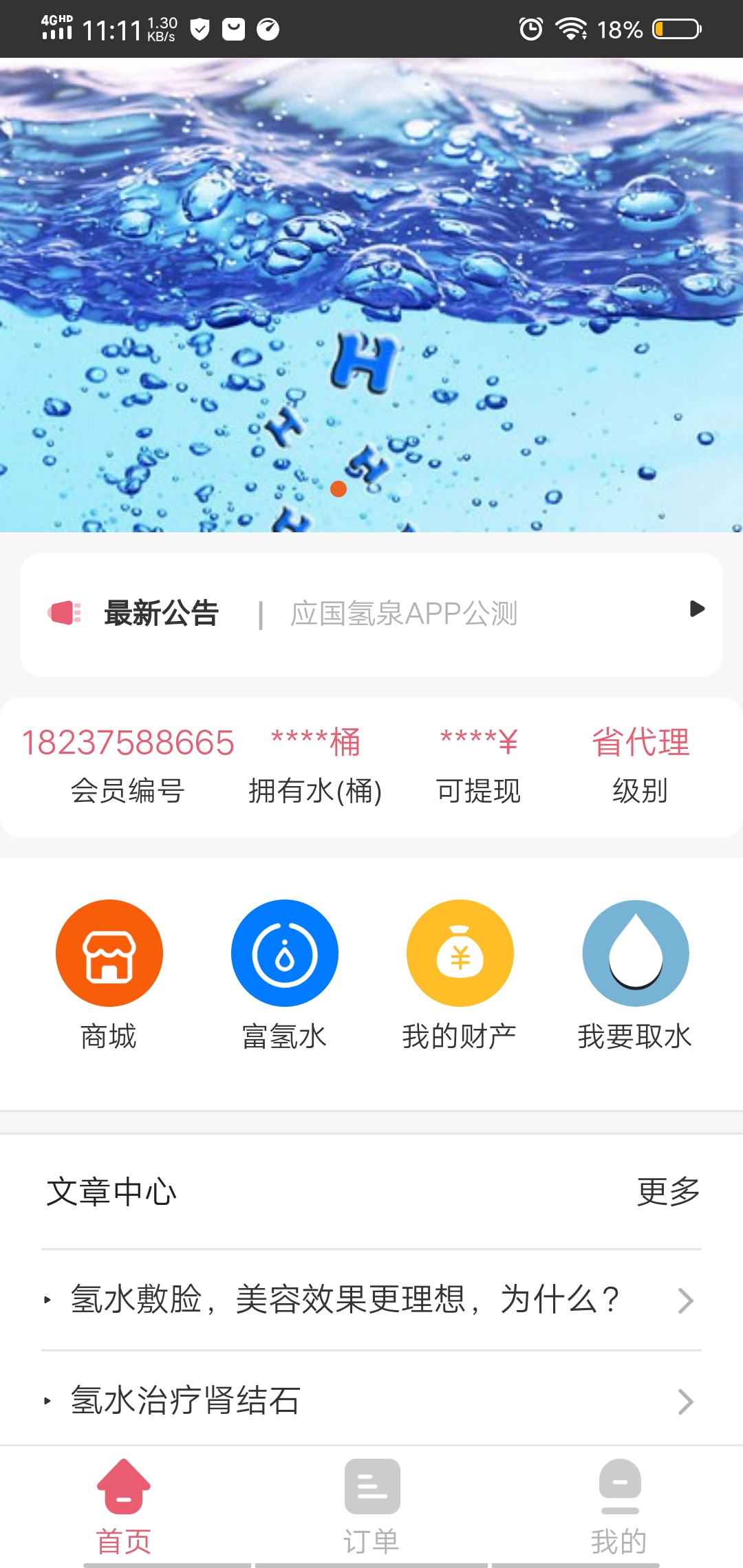Open the water bubbles banner image
This screenshot has width=743, height=1568.
coord(371,275)
